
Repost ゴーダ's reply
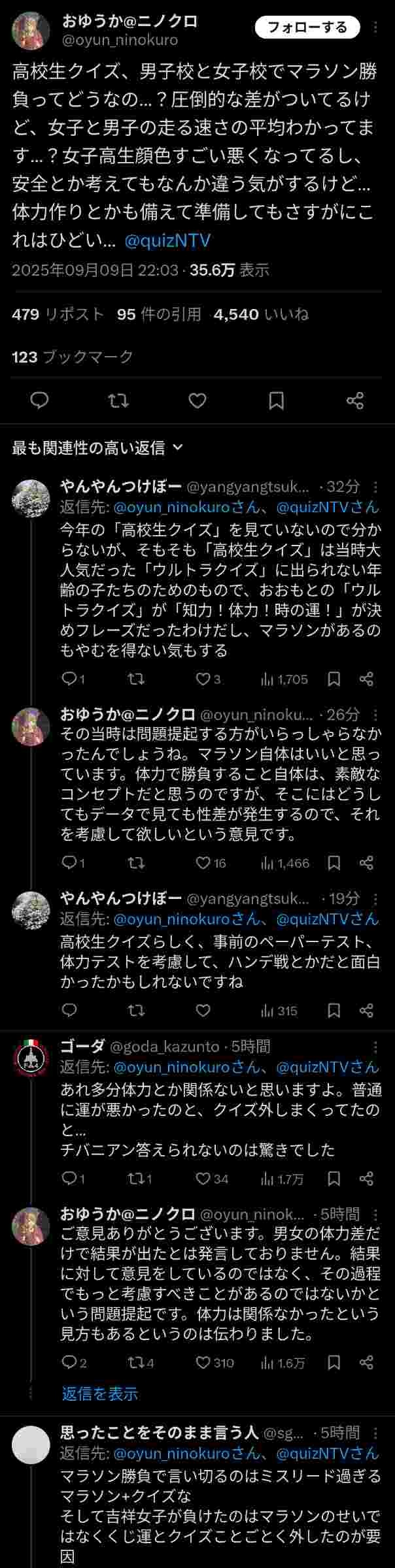pyautogui.click(x=135, y=1179)
